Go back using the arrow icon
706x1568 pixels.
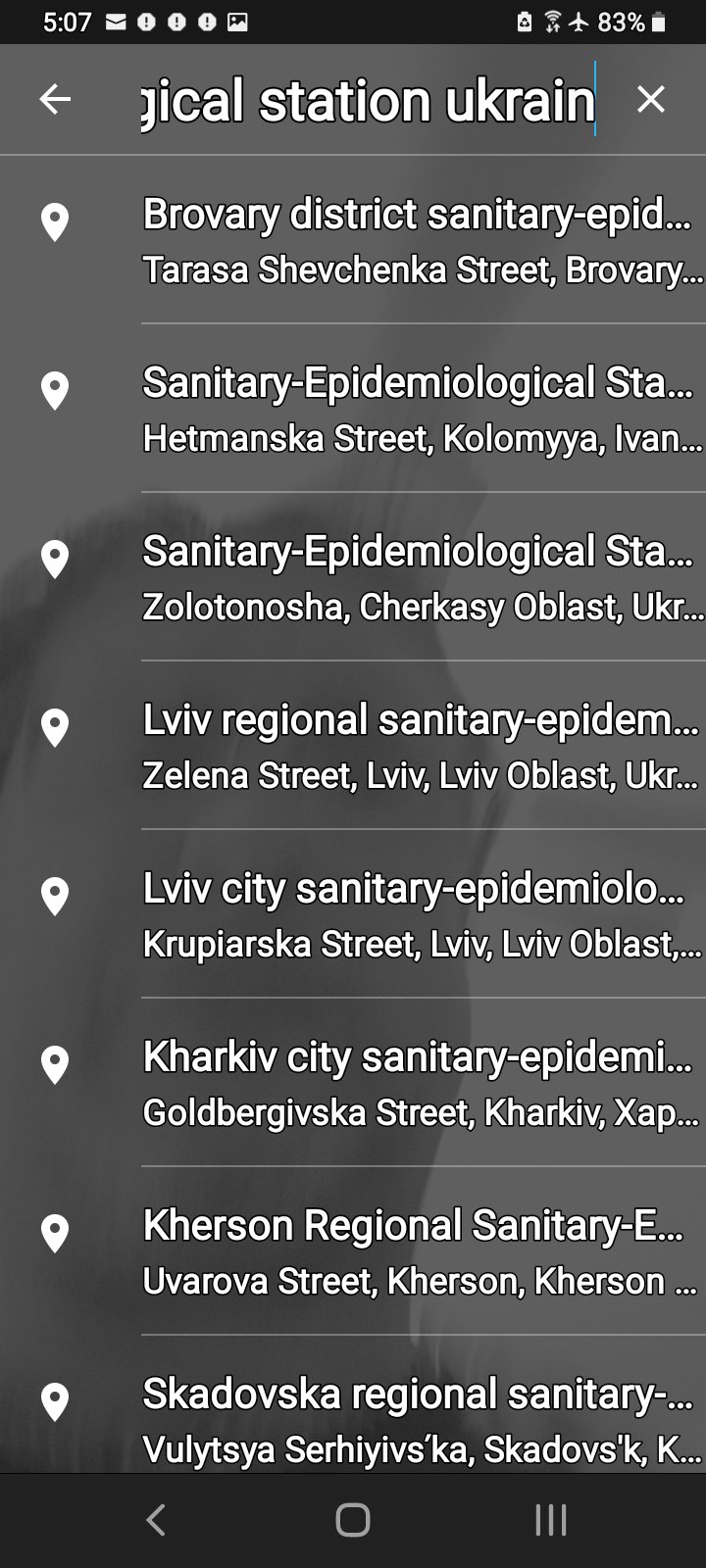[x=55, y=99]
